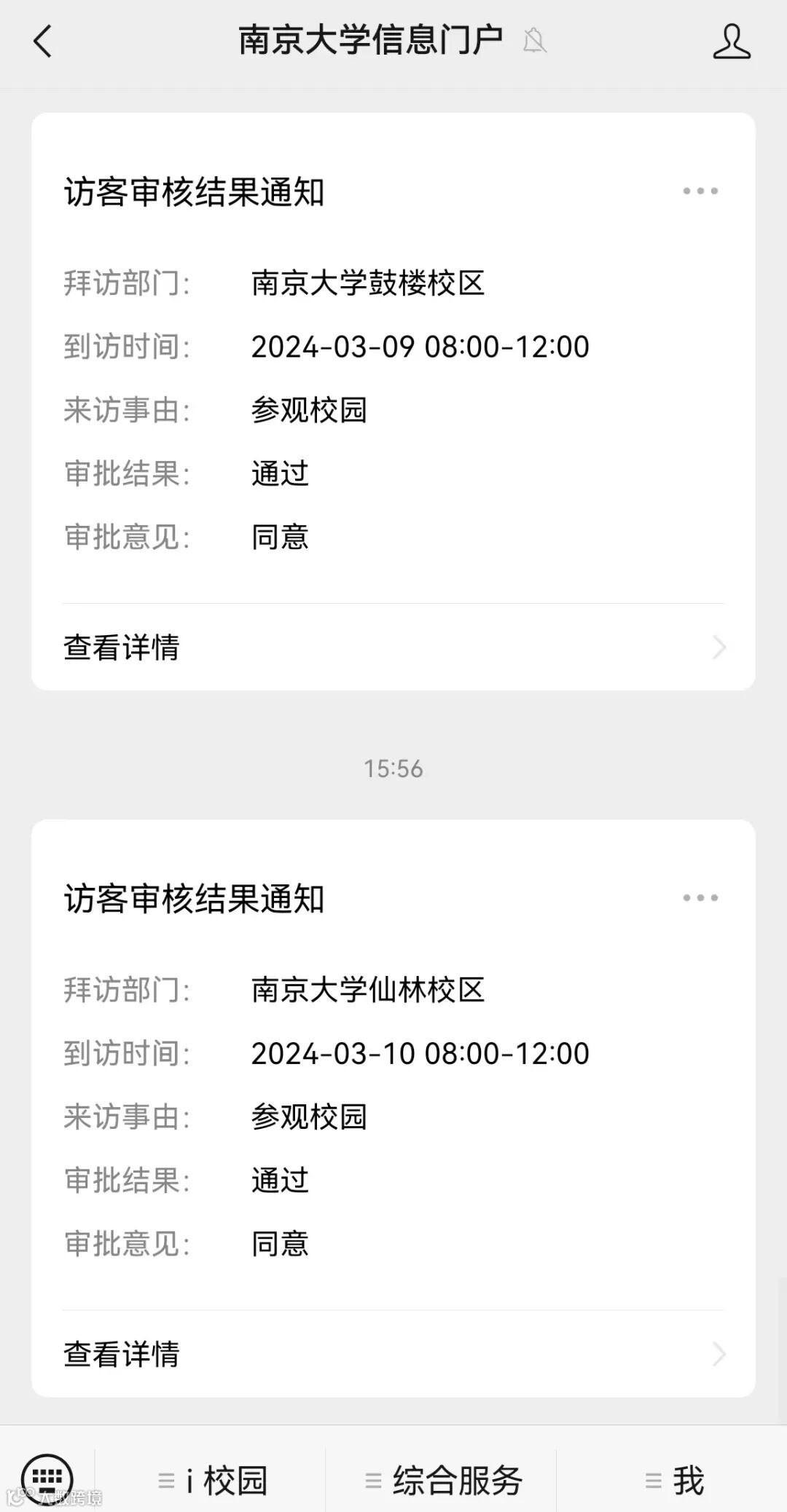Go back from 南京大学信息门户 chat
This screenshot has height=1512, width=787.
tap(43, 41)
